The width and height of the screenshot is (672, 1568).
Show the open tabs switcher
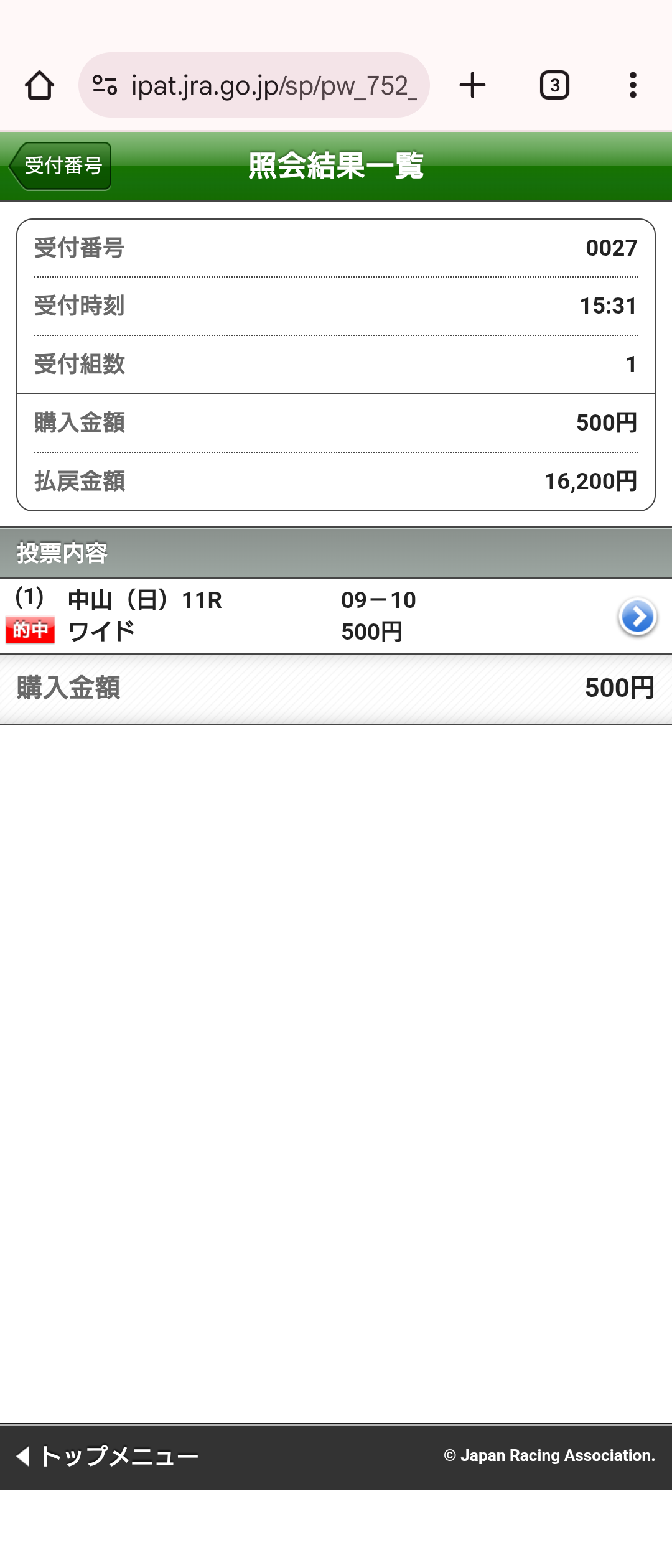click(x=554, y=85)
